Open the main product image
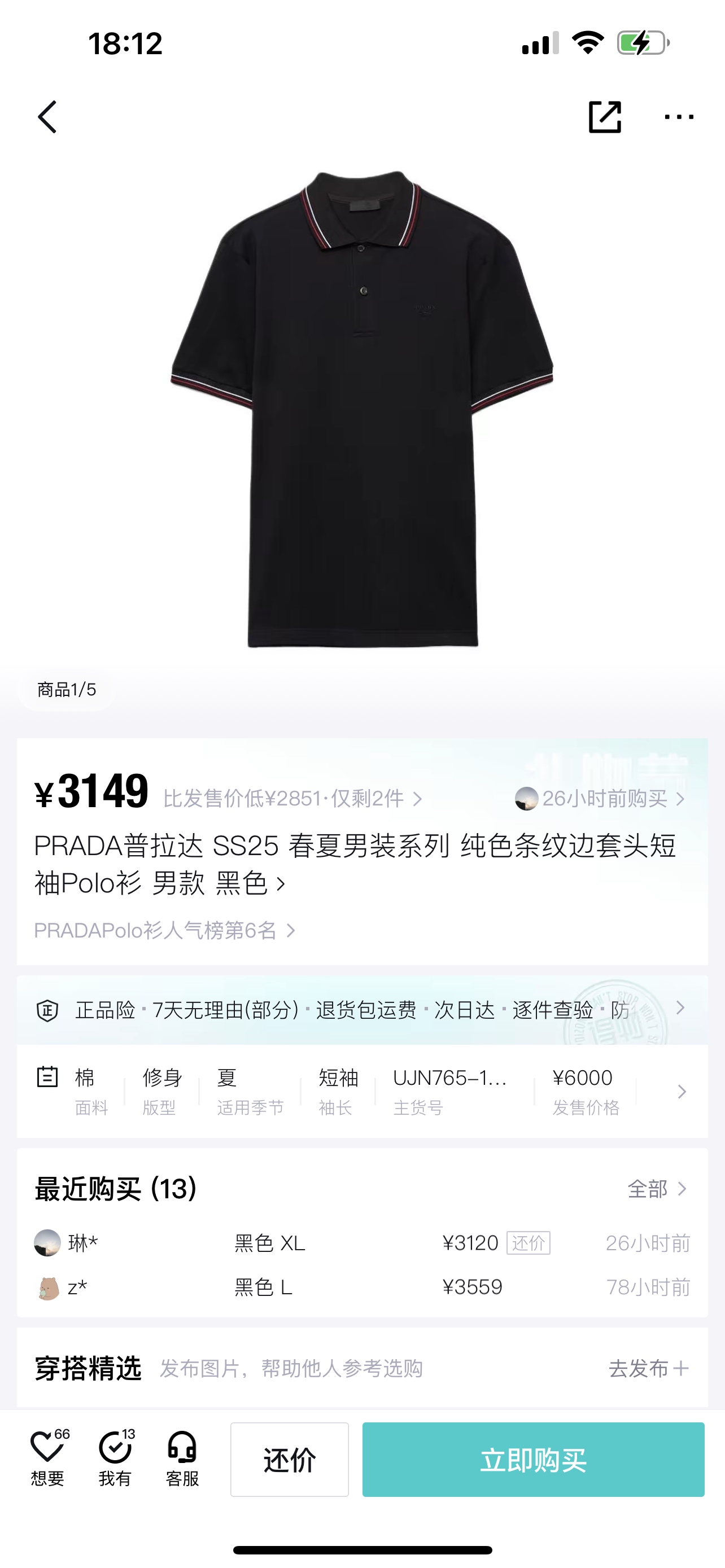 [x=362, y=408]
